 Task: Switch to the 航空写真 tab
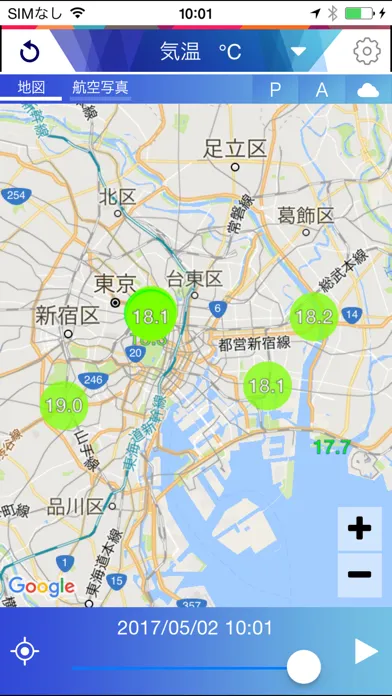(x=100, y=88)
